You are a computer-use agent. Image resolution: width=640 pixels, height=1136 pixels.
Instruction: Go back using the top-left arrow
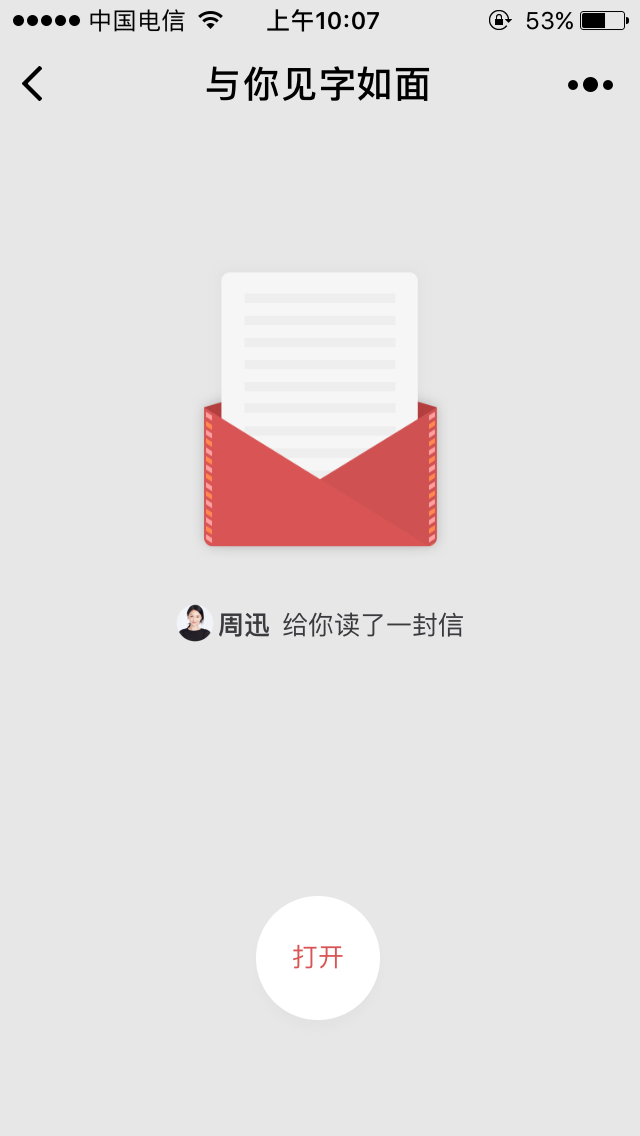[x=32, y=84]
